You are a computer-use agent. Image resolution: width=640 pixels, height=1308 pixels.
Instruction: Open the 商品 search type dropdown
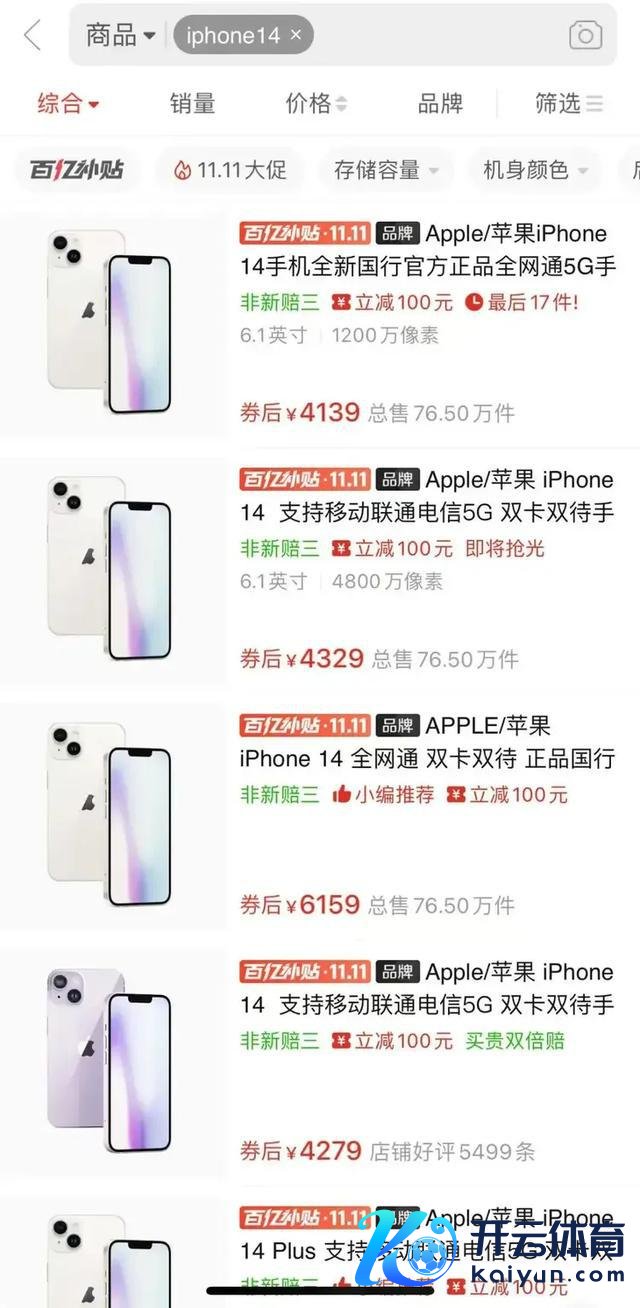tap(121, 35)
